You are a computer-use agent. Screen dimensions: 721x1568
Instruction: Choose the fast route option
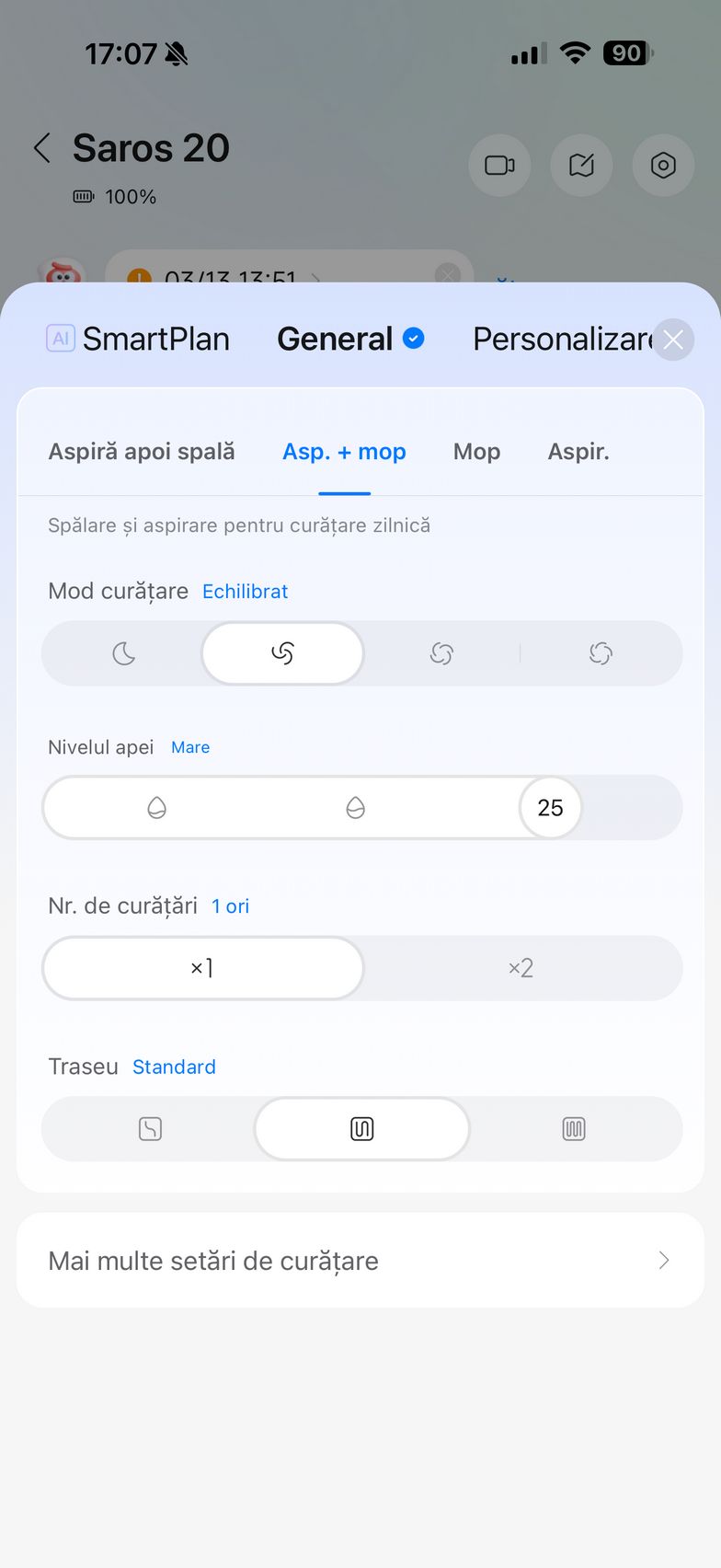point(150,1129)
